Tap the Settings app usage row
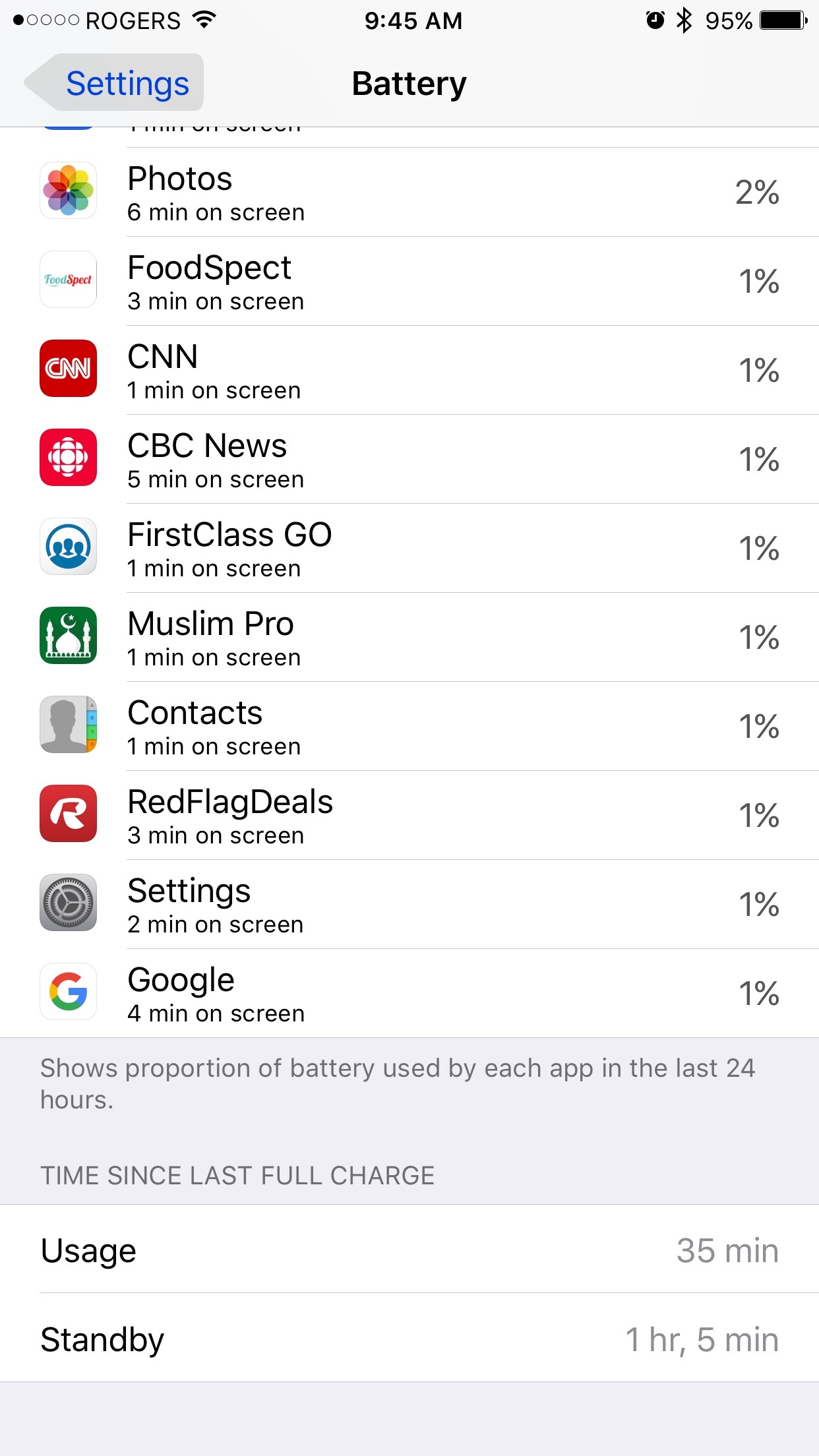 409,904
